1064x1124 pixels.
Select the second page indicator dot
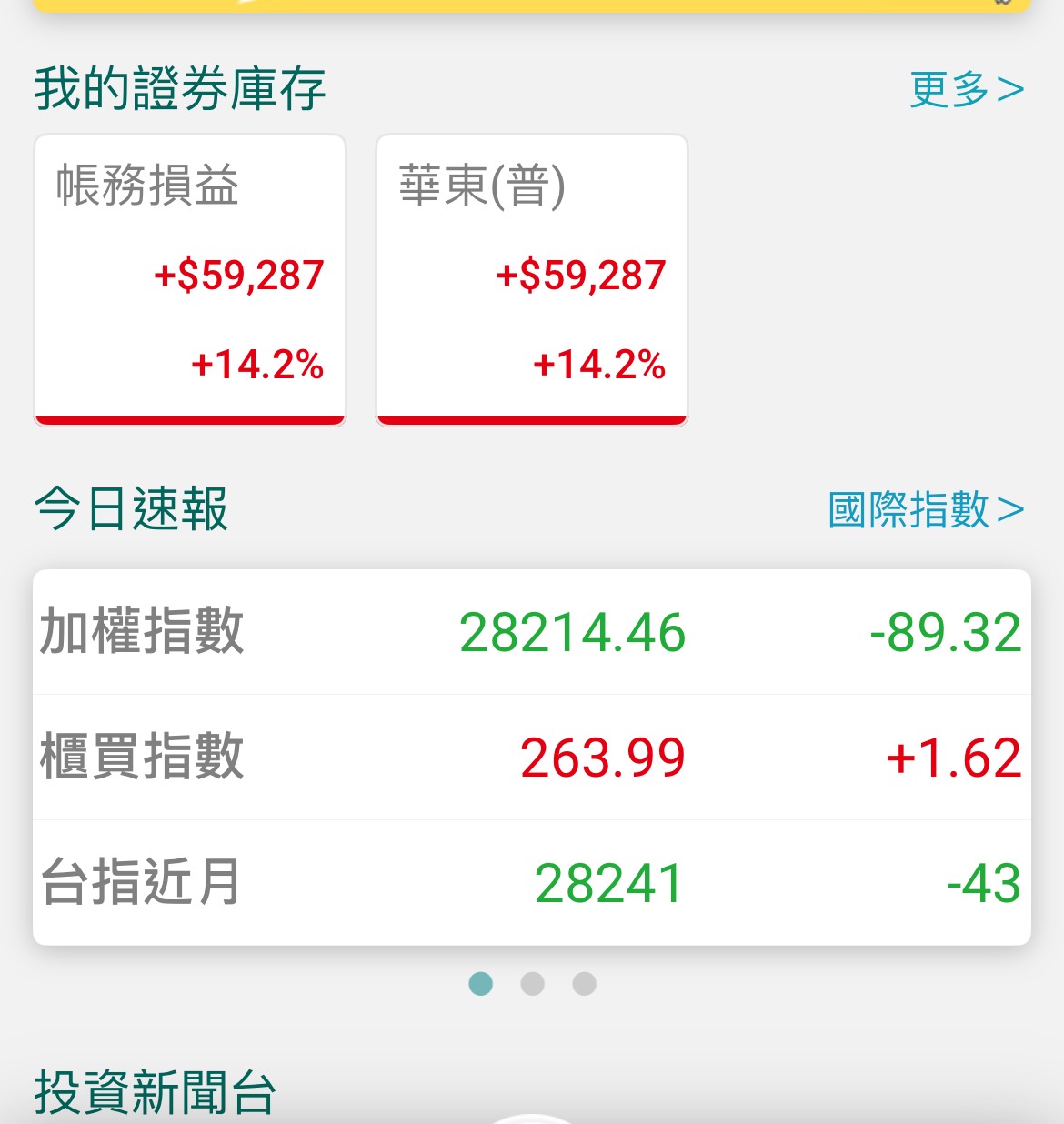pyautogui.click(x=532, y=984)
